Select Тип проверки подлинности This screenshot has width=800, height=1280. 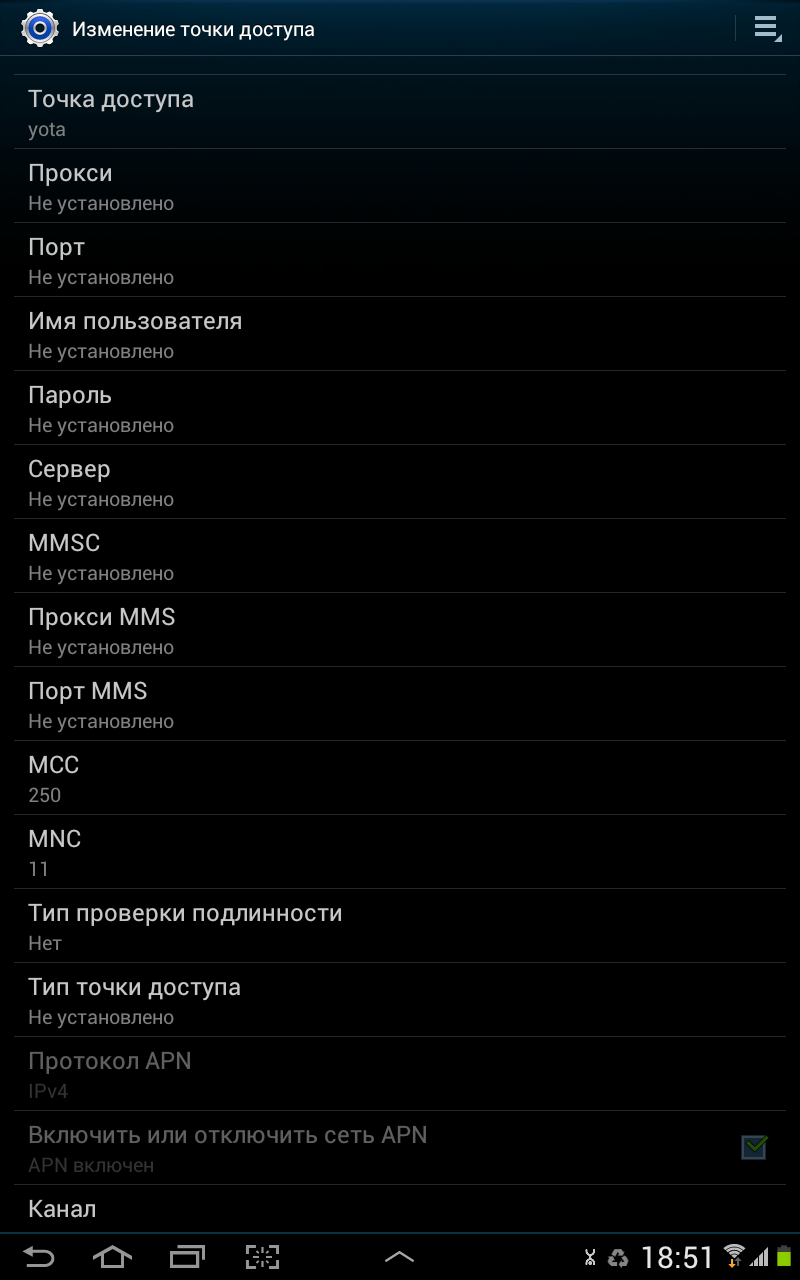[x=400, y=926]
